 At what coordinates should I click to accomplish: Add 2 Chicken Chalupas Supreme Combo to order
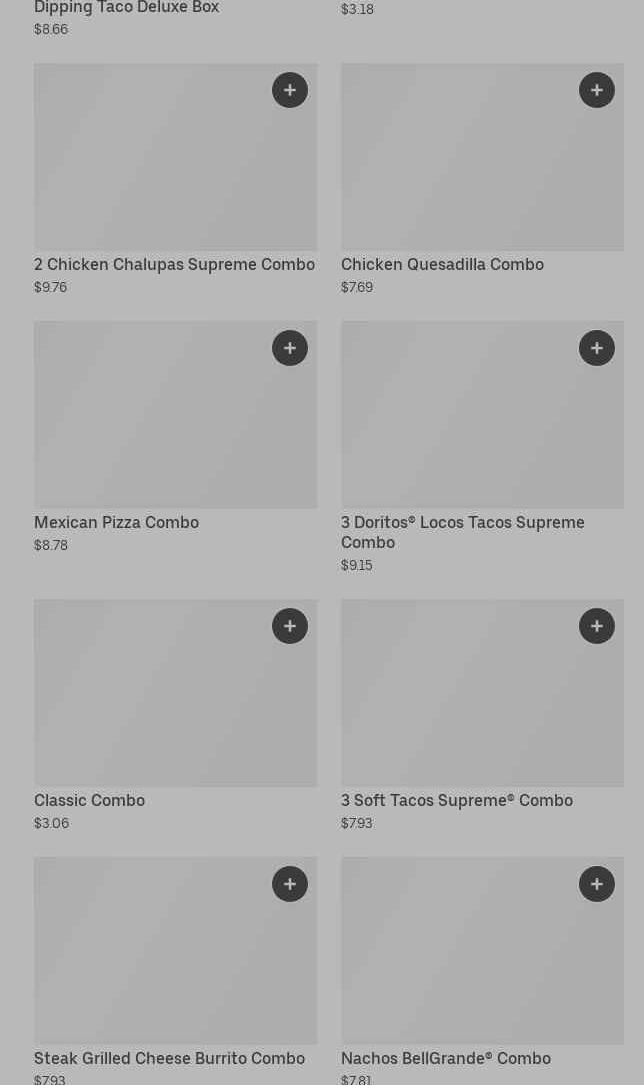[x=290, y=90]
